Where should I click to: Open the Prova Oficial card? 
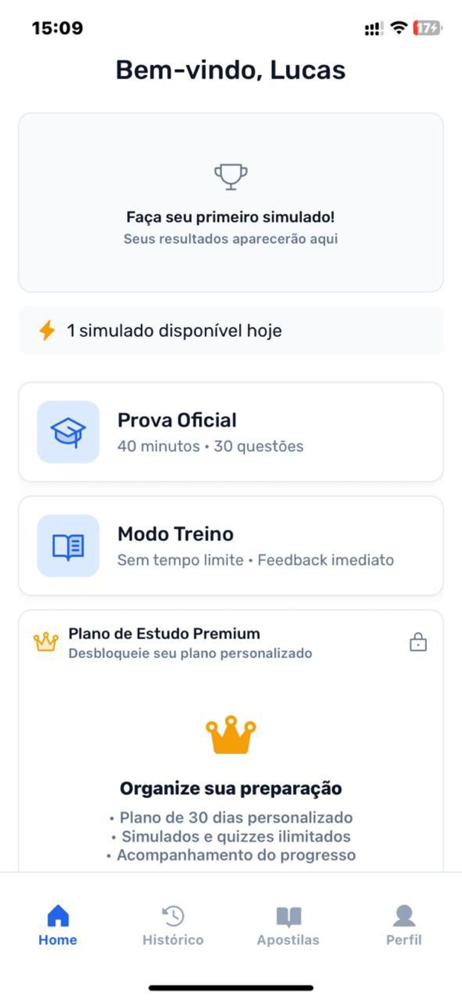point(230,432)
